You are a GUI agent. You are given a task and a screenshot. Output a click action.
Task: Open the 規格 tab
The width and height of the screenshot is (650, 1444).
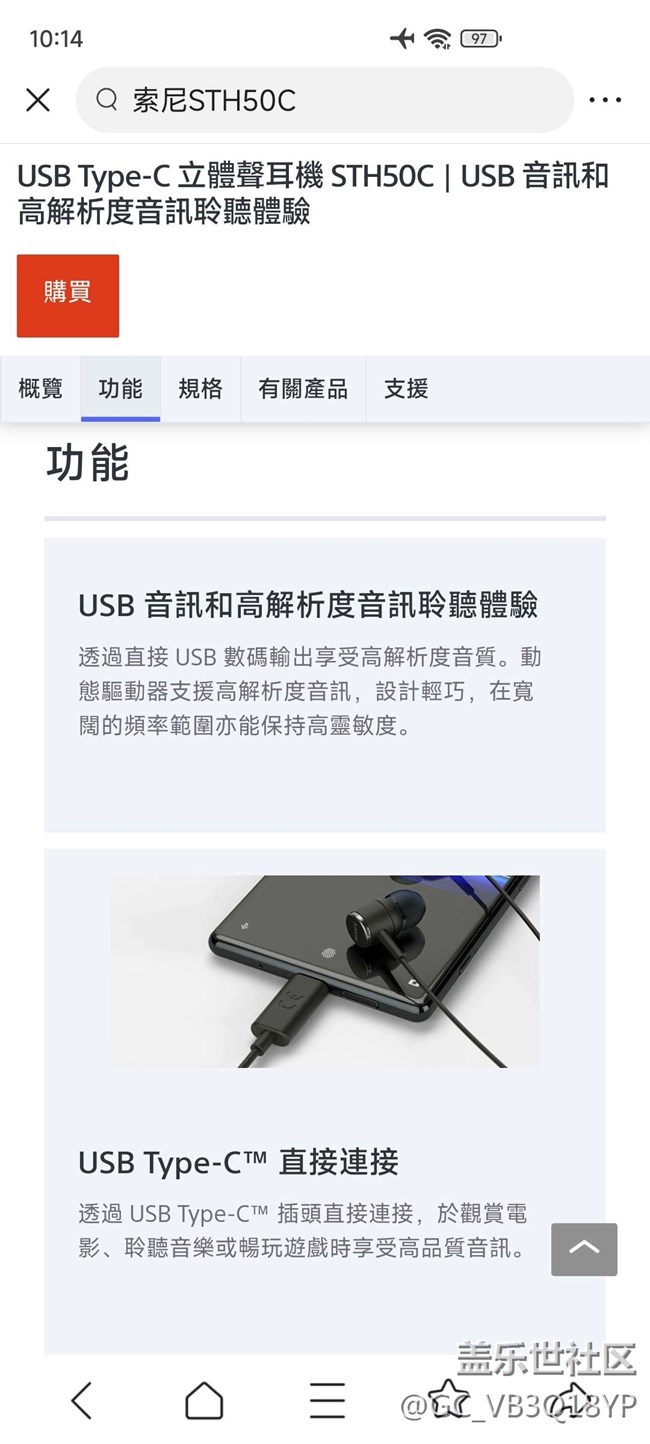click(200, 389)
